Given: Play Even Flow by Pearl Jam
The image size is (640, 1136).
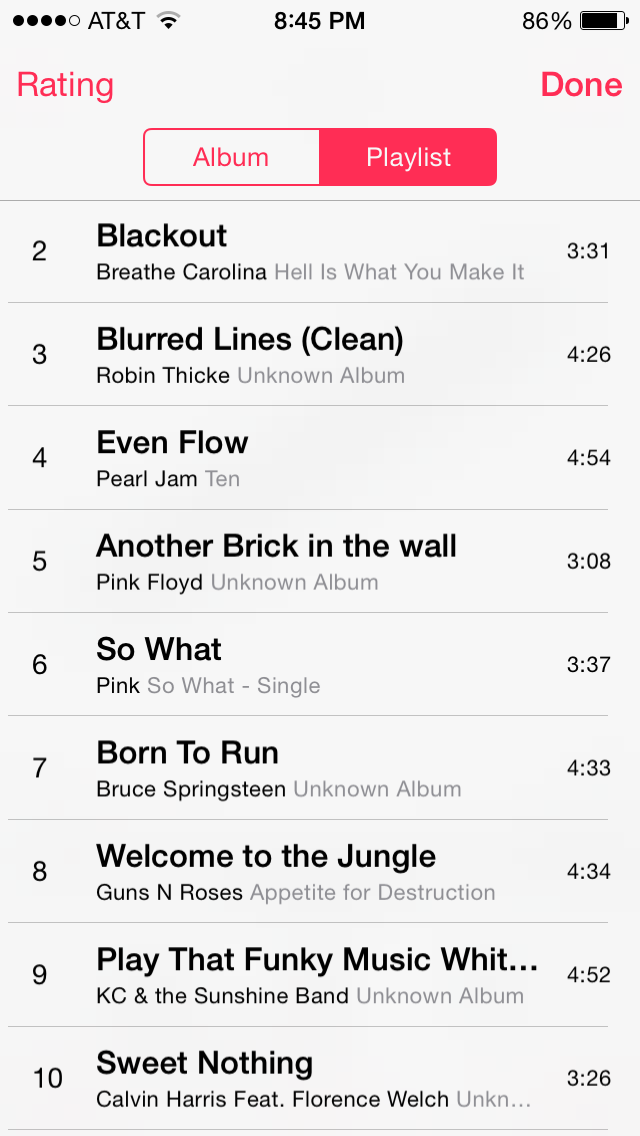Looking at the screenshot, I should pyautogui.click(x=310, y=458).
